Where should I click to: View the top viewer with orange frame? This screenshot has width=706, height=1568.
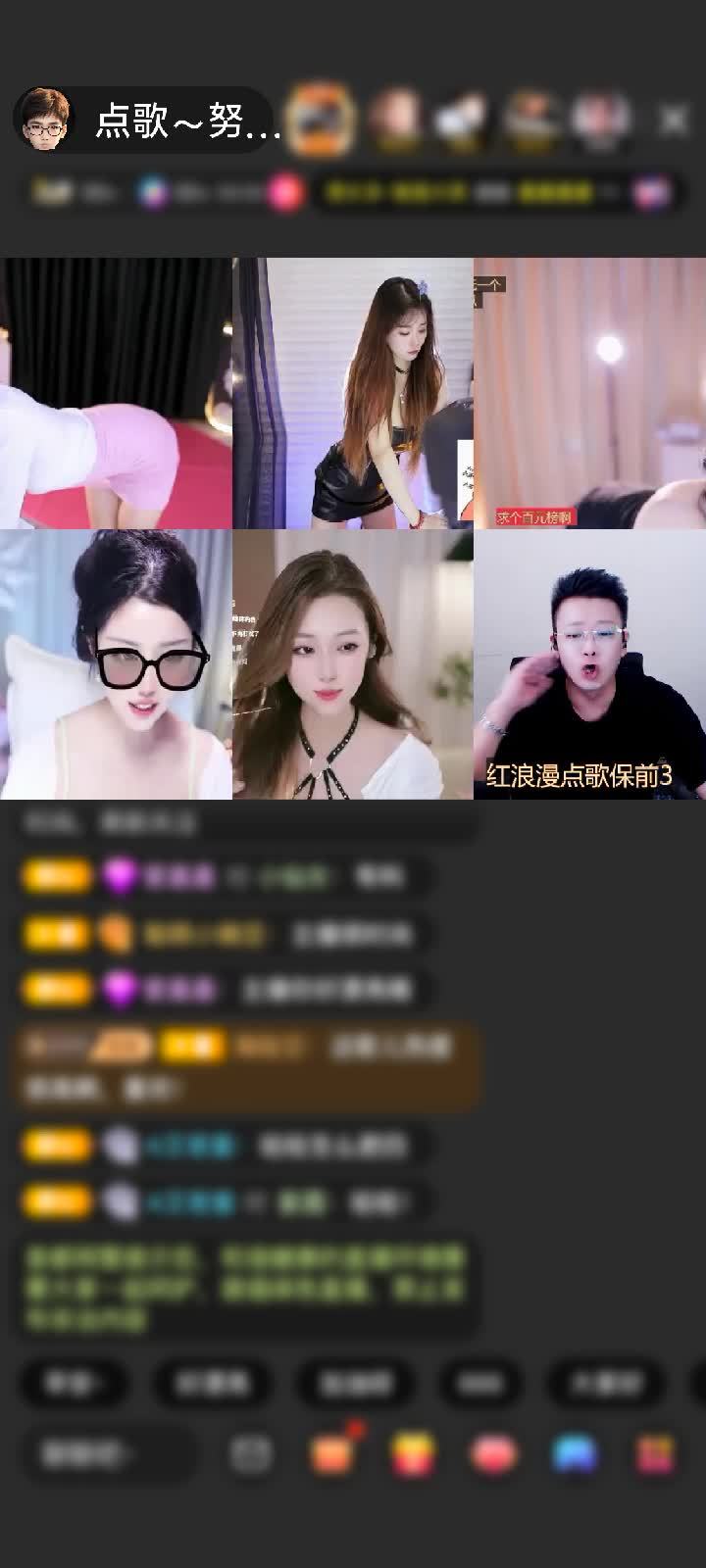322,120
